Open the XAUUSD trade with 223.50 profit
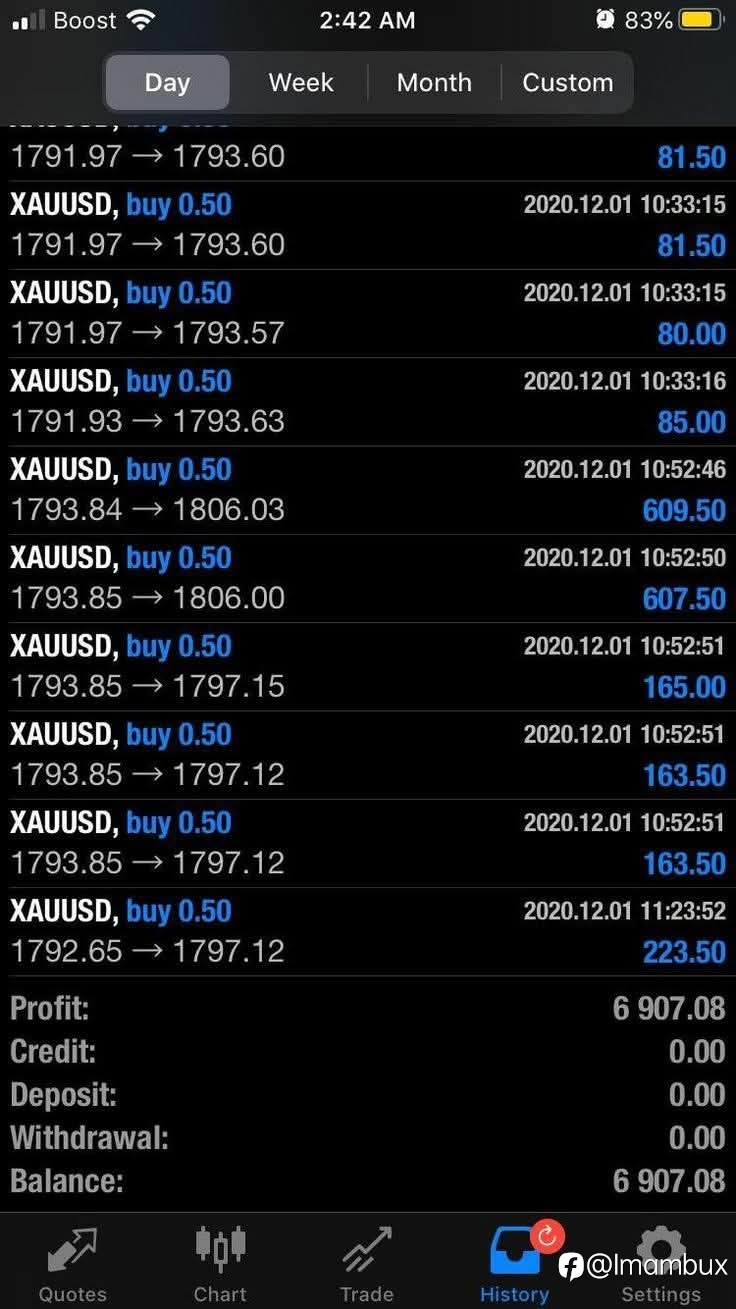736x1309 pixels. coord(368,931)
